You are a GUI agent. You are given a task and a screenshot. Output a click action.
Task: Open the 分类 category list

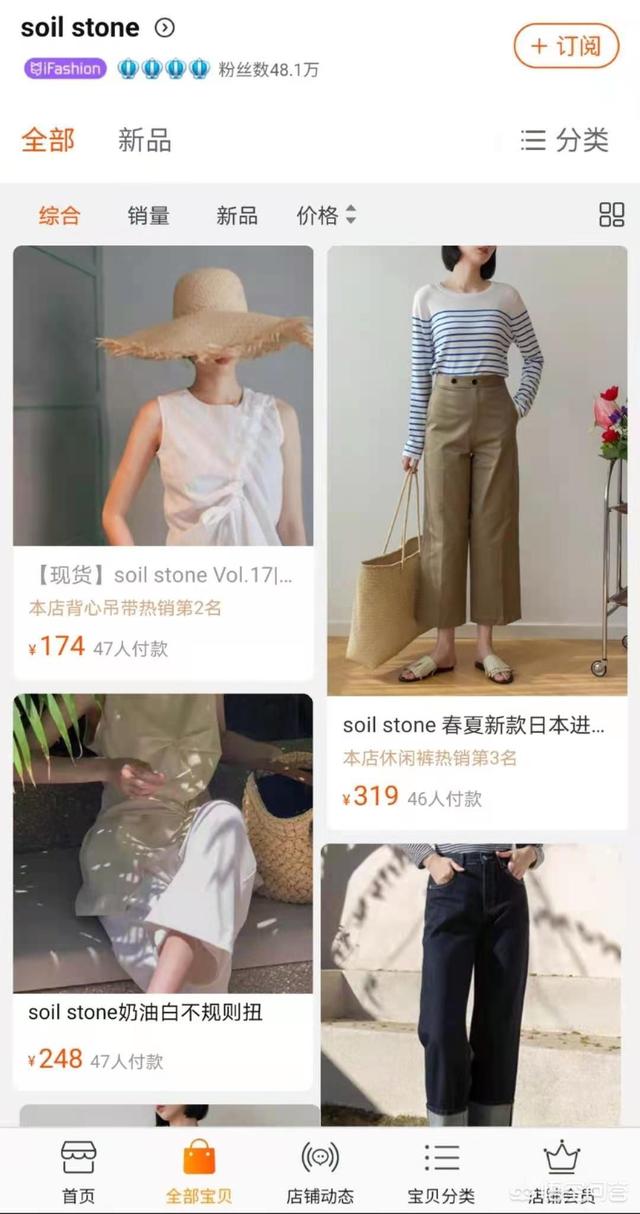coord(565,140)
